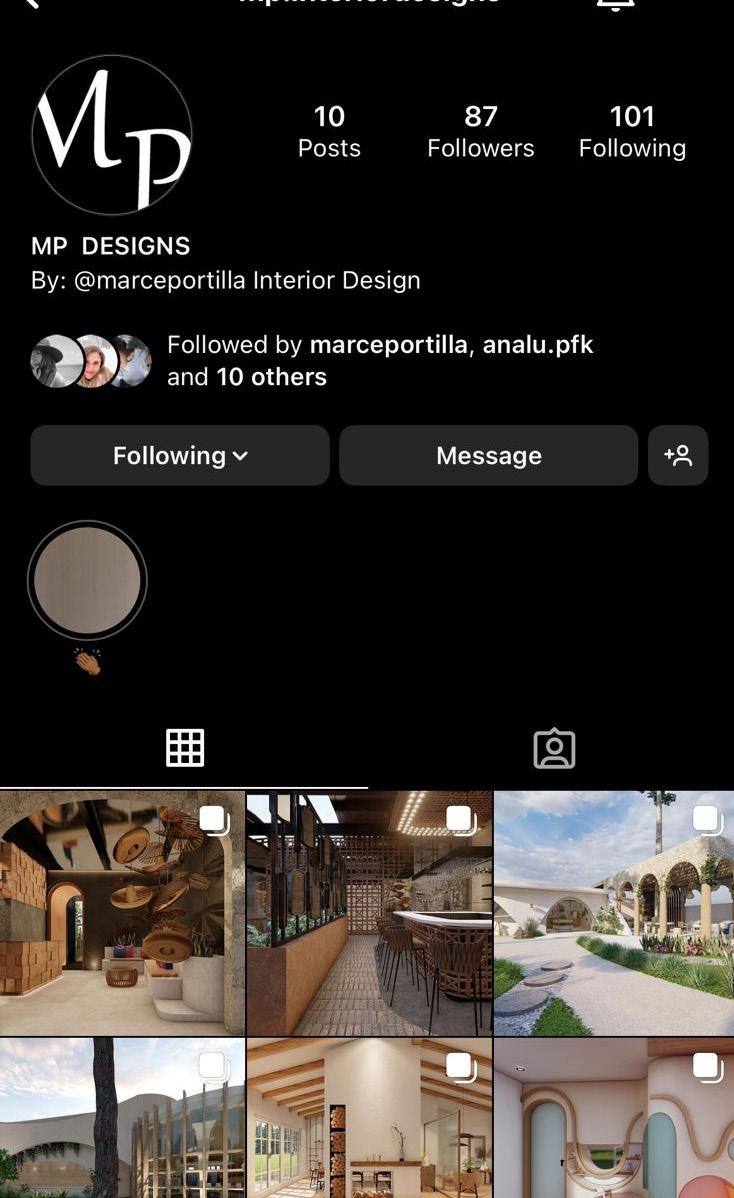
Task: Open the post with hanging hats lobby
Action: point(122,912)
